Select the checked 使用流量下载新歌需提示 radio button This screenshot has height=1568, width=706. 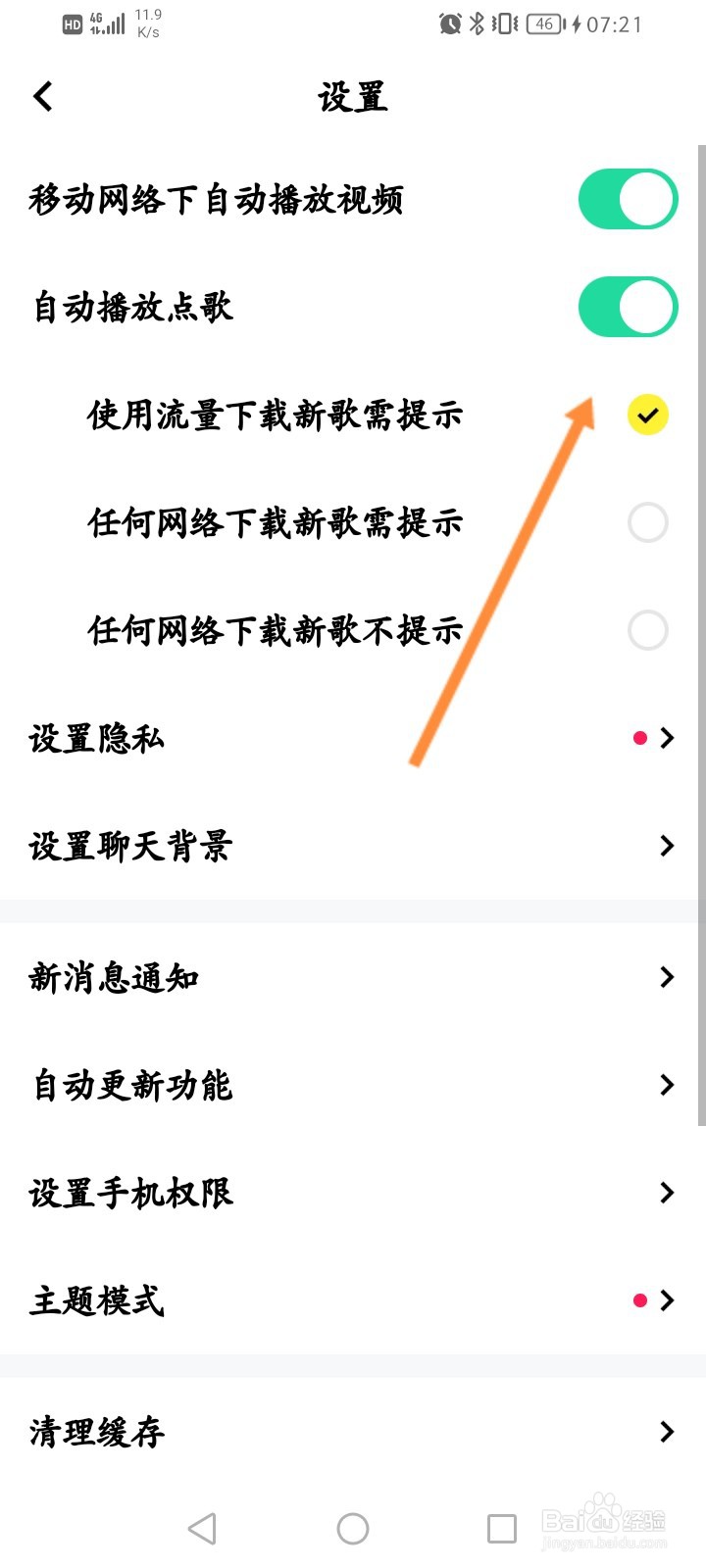[x=647, y=415]
